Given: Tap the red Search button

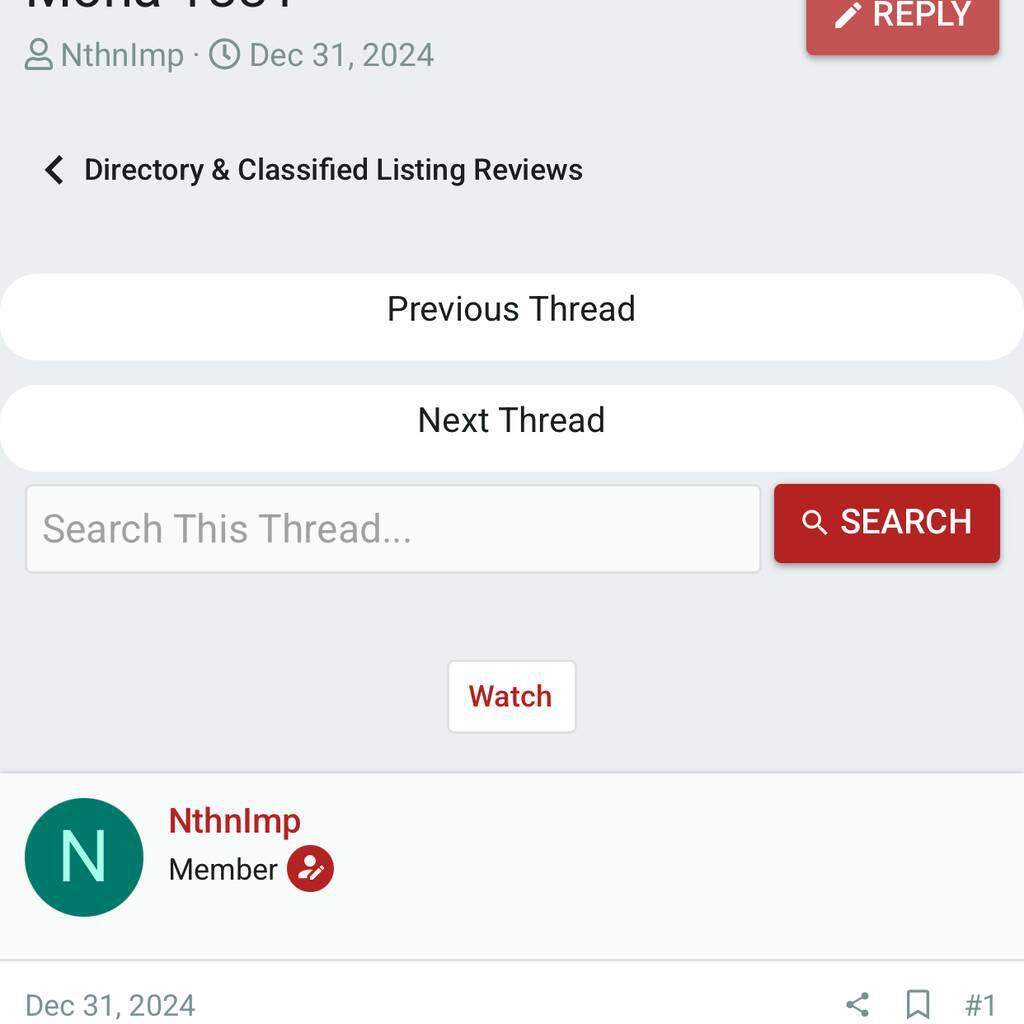Looking at the screenshot, I should point(886,523).
